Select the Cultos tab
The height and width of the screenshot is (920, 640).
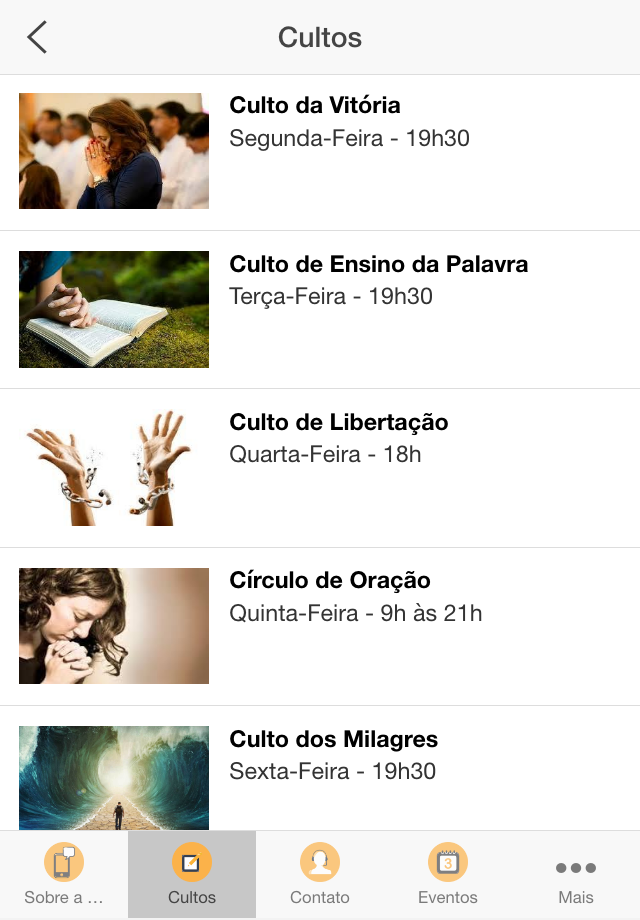point(192,875)
